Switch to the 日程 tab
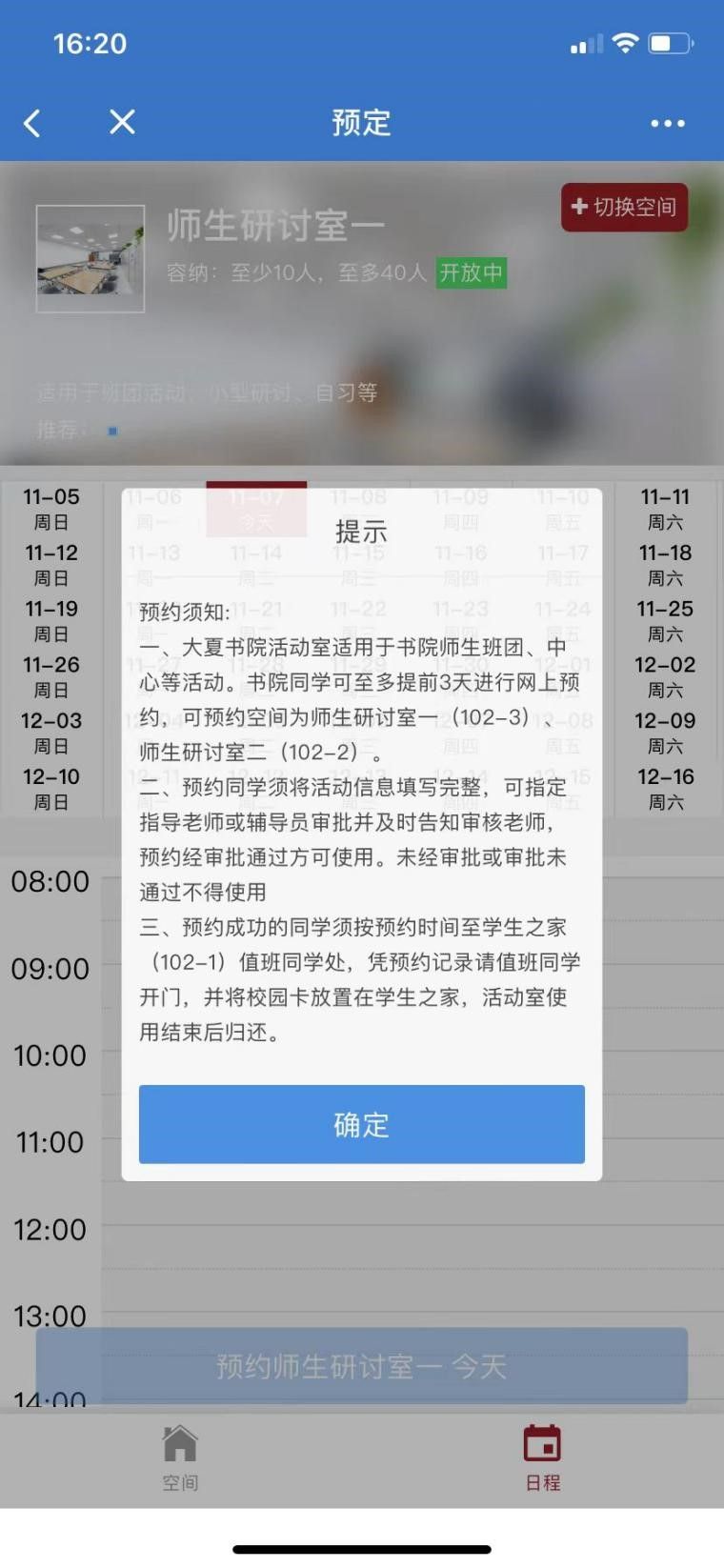The height and width of the screenshot is (1568, 724). (x=542, y=1457)
